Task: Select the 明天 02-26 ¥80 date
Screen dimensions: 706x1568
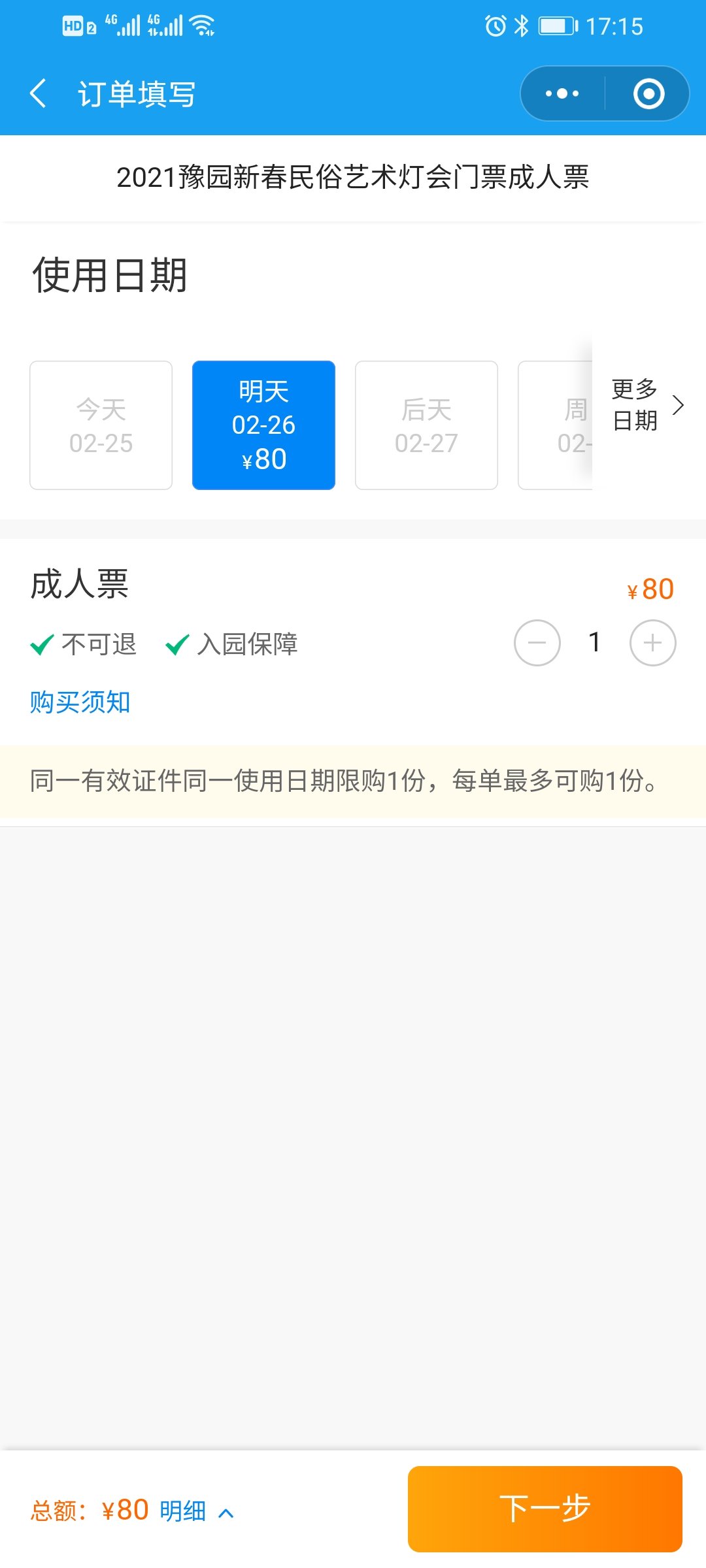Action: [263, 425]
